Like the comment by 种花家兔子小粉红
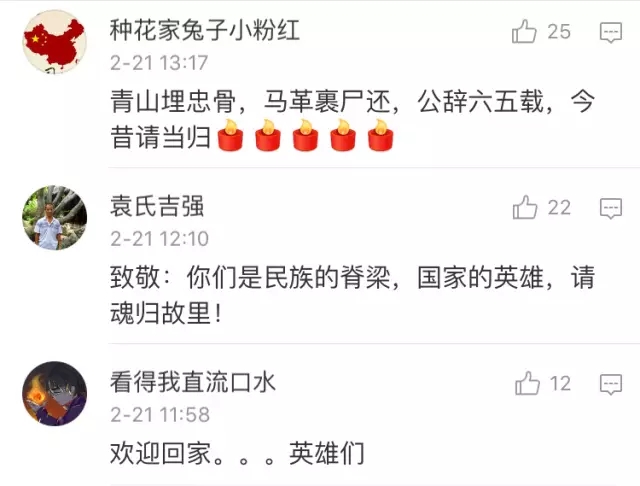Screen dimensions: 640x486 525,32
